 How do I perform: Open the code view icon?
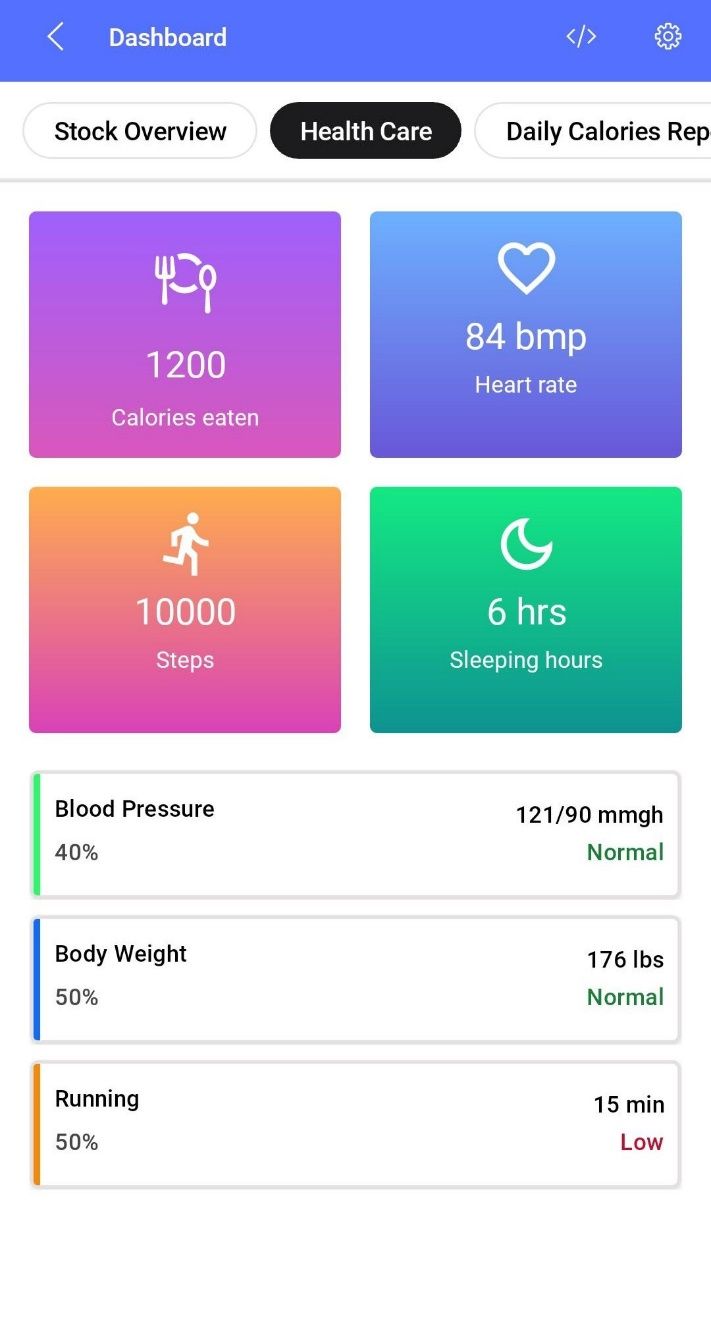tap(581, 37)
